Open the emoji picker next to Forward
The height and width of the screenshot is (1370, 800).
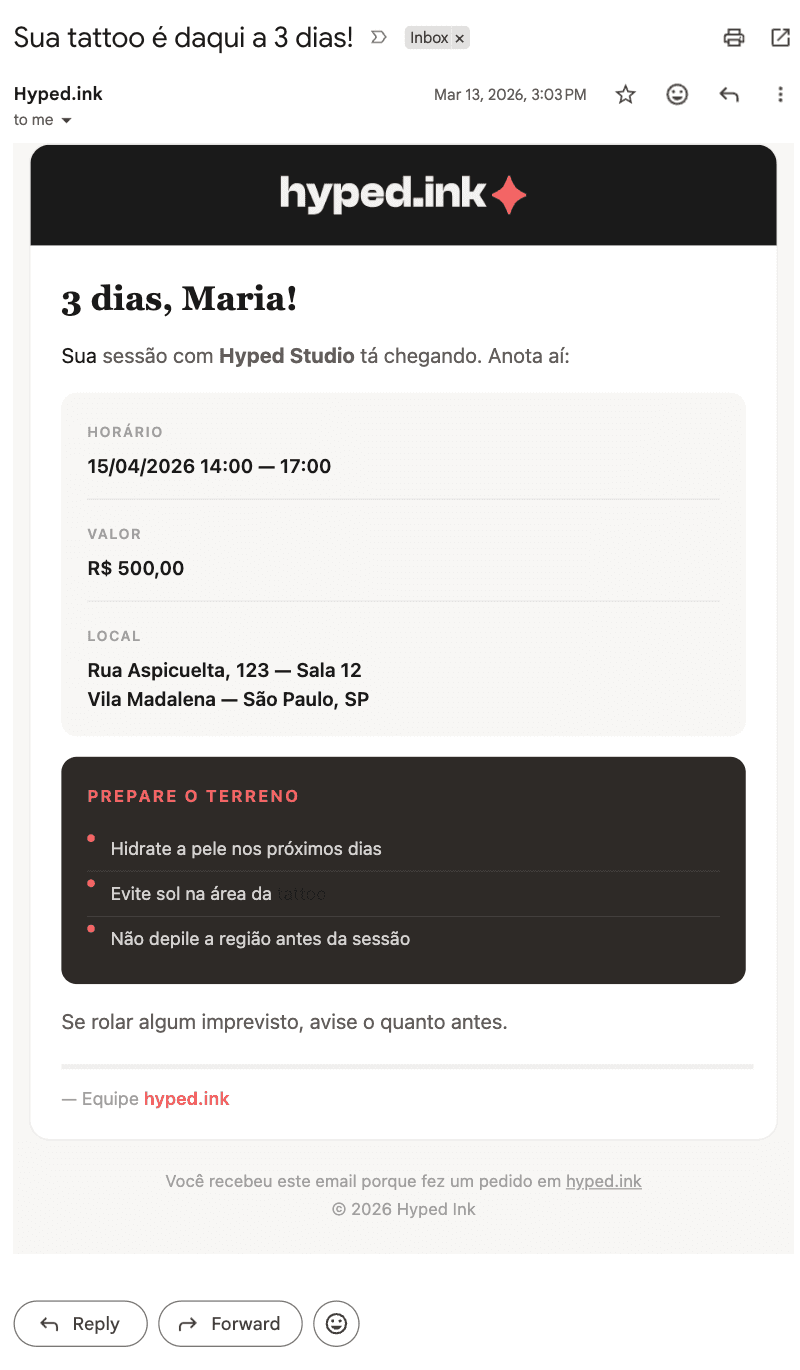tap(336, 1323)
